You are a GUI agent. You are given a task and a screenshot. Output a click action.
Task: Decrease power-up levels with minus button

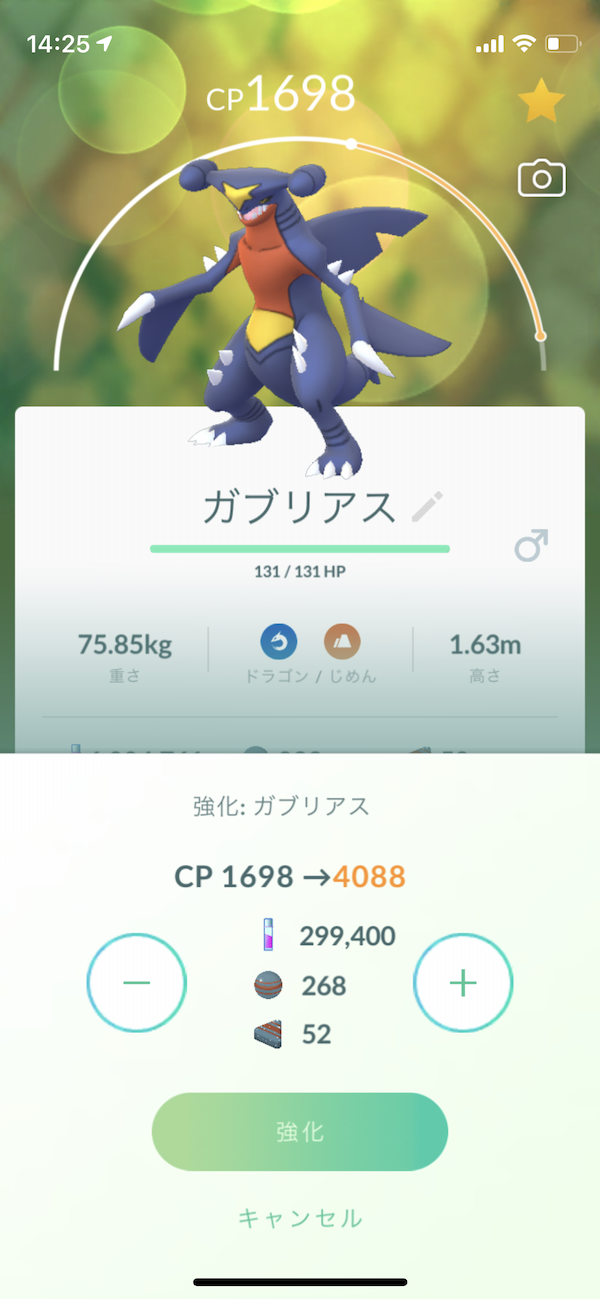[x=137, y=983]
